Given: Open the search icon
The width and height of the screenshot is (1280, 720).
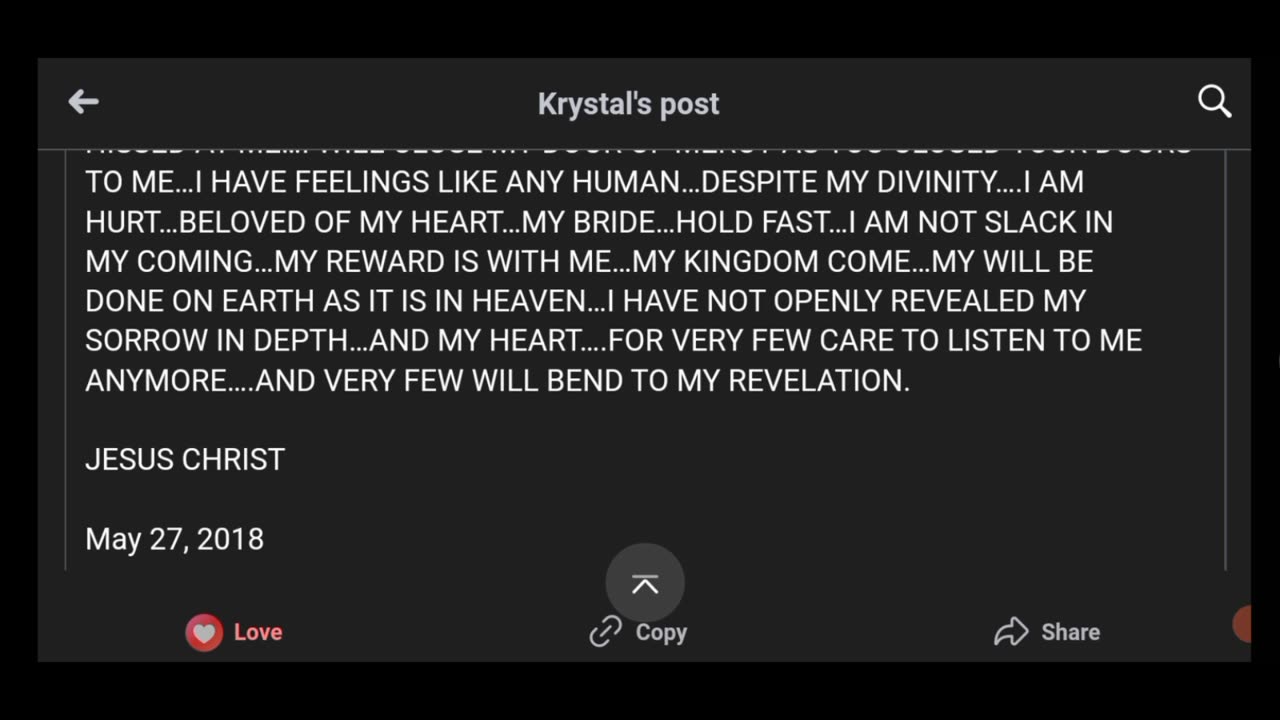Looking at the screenshot, I should tap(1214, 102).
